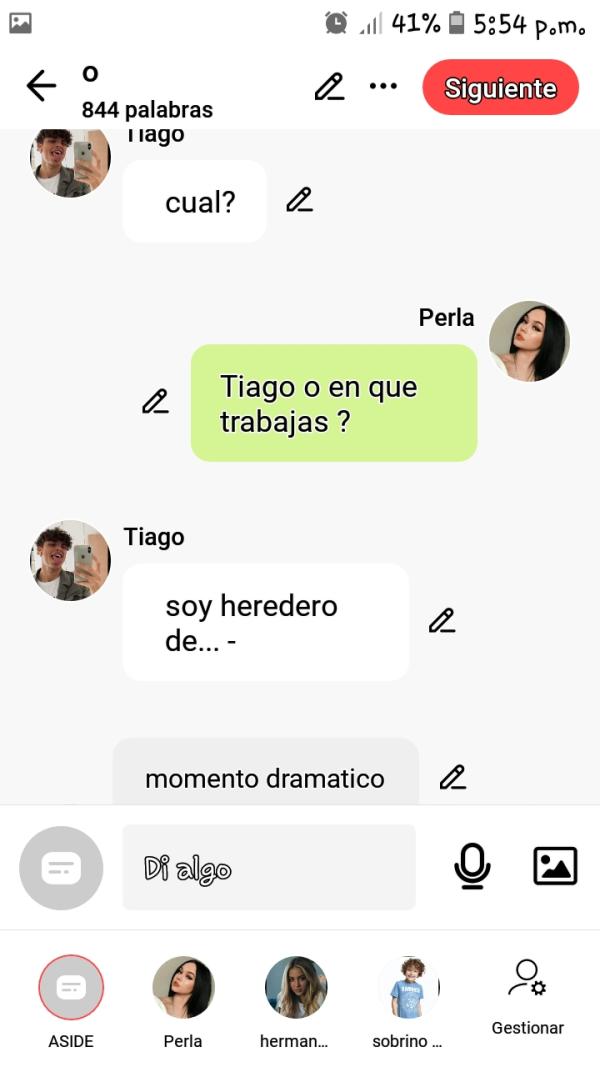Switch speaker to the herman... character
600x1067 pixels.
coord(295,988)
